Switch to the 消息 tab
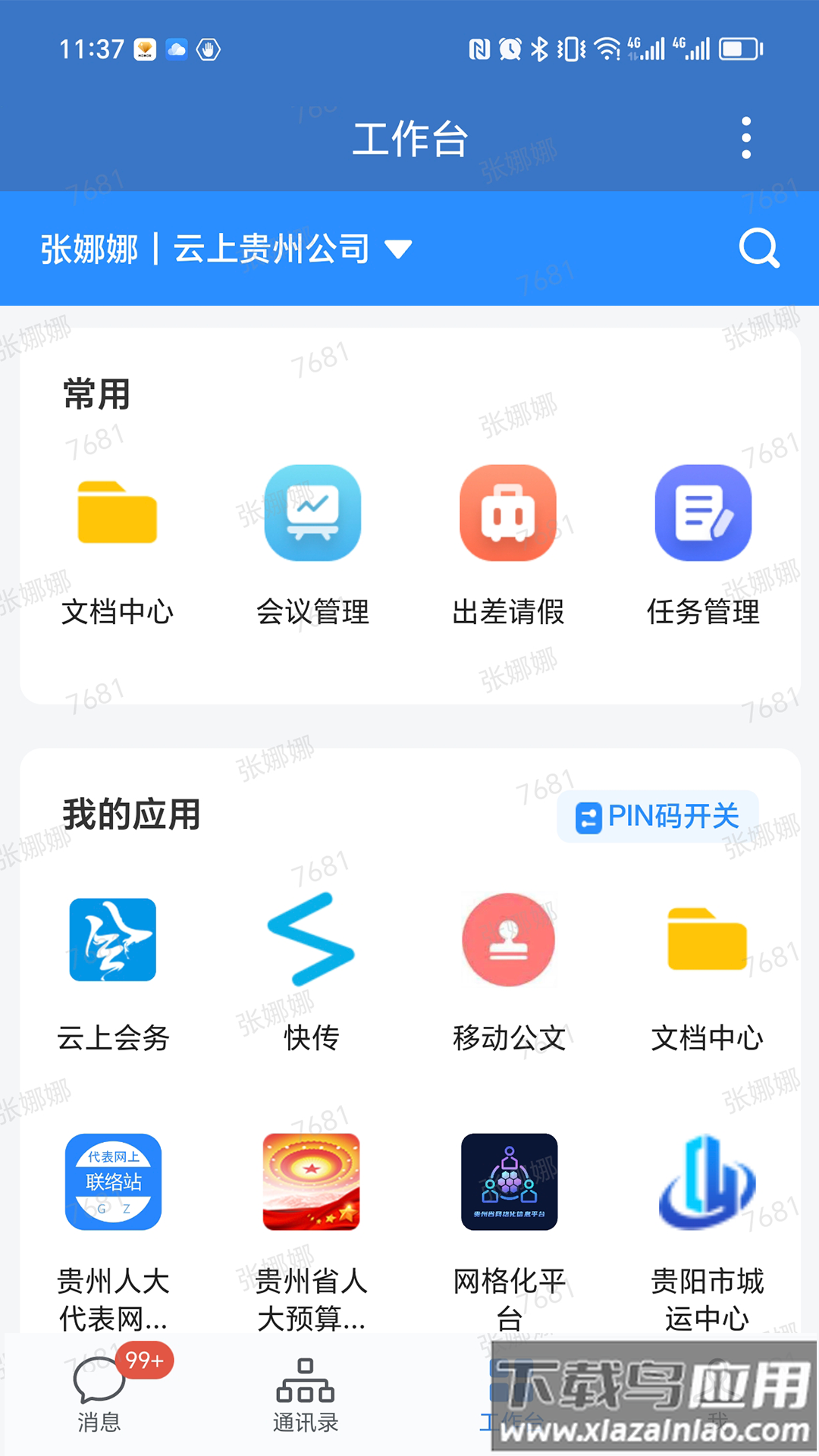819x1456 pixels. (x=99, y=1395)
